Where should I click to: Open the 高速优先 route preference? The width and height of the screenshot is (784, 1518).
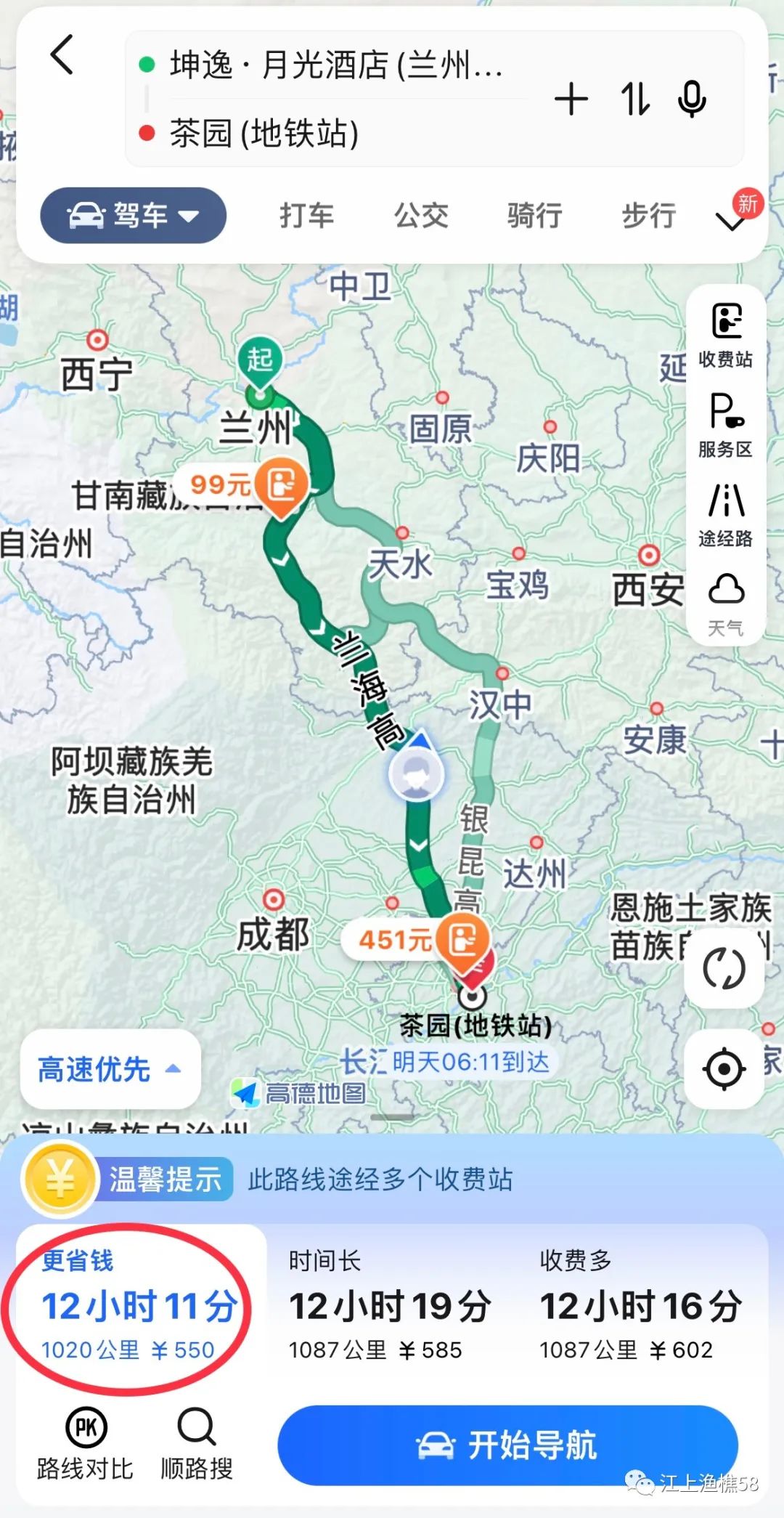click(x=110, y=1069)
